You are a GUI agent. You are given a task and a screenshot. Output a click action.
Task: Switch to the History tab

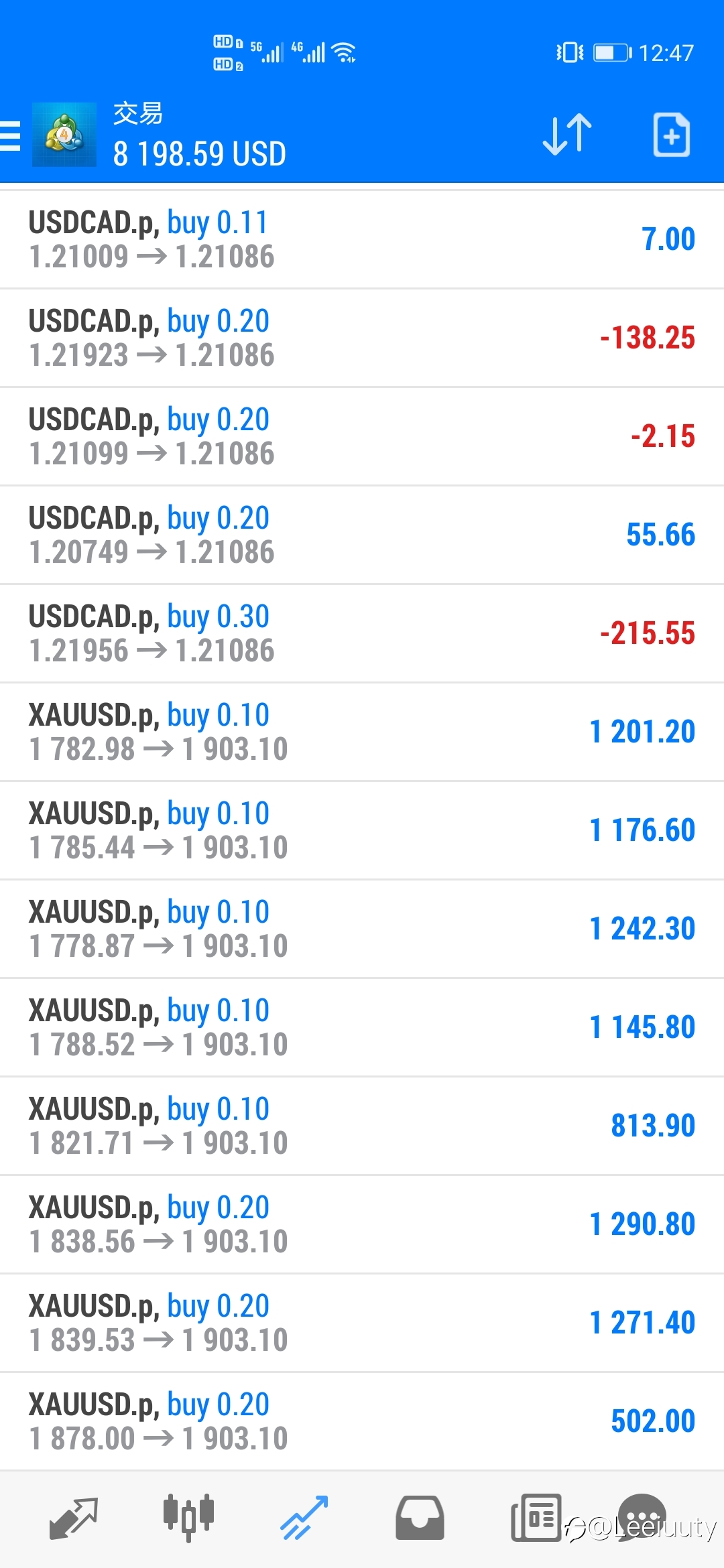click(x=420, y=1518)
